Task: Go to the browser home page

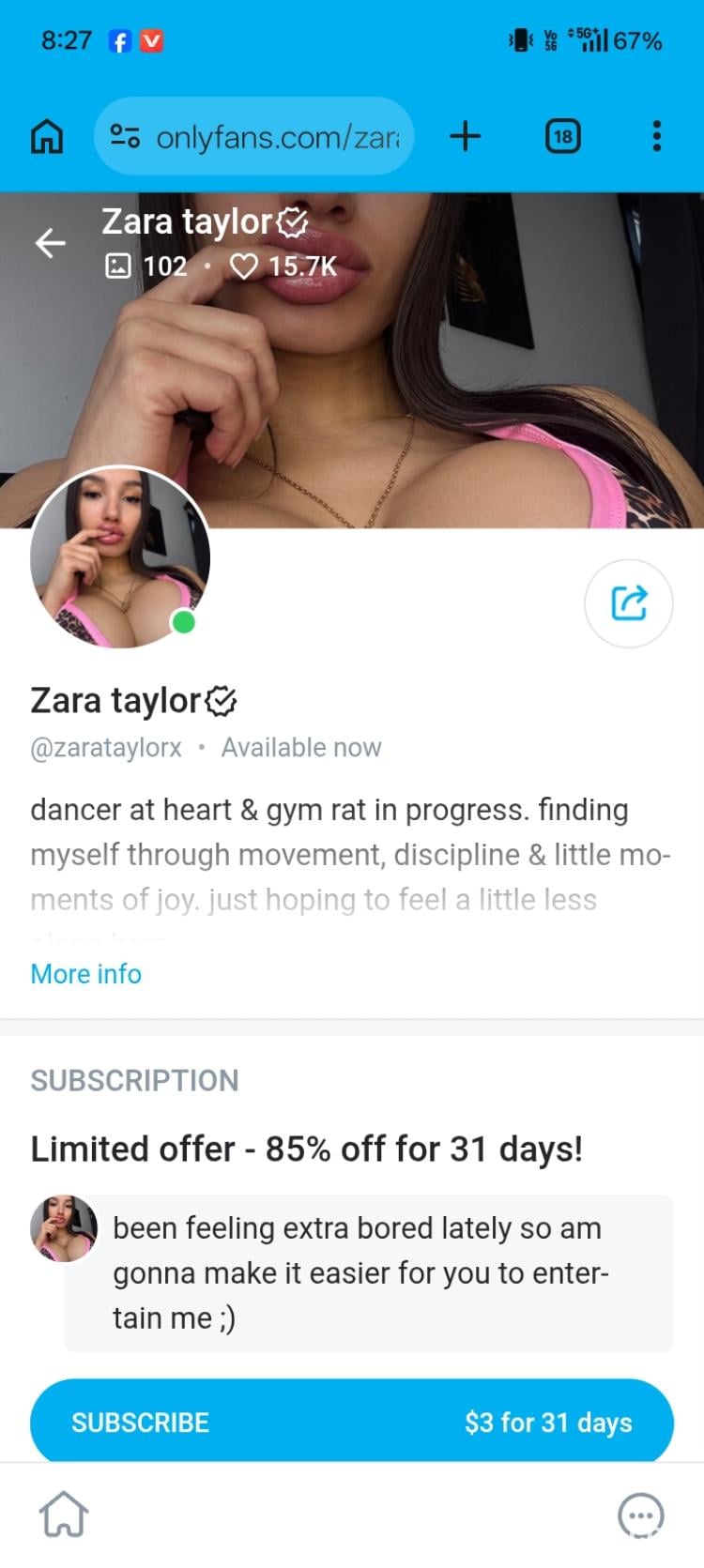Action: [x=47, y=137]
